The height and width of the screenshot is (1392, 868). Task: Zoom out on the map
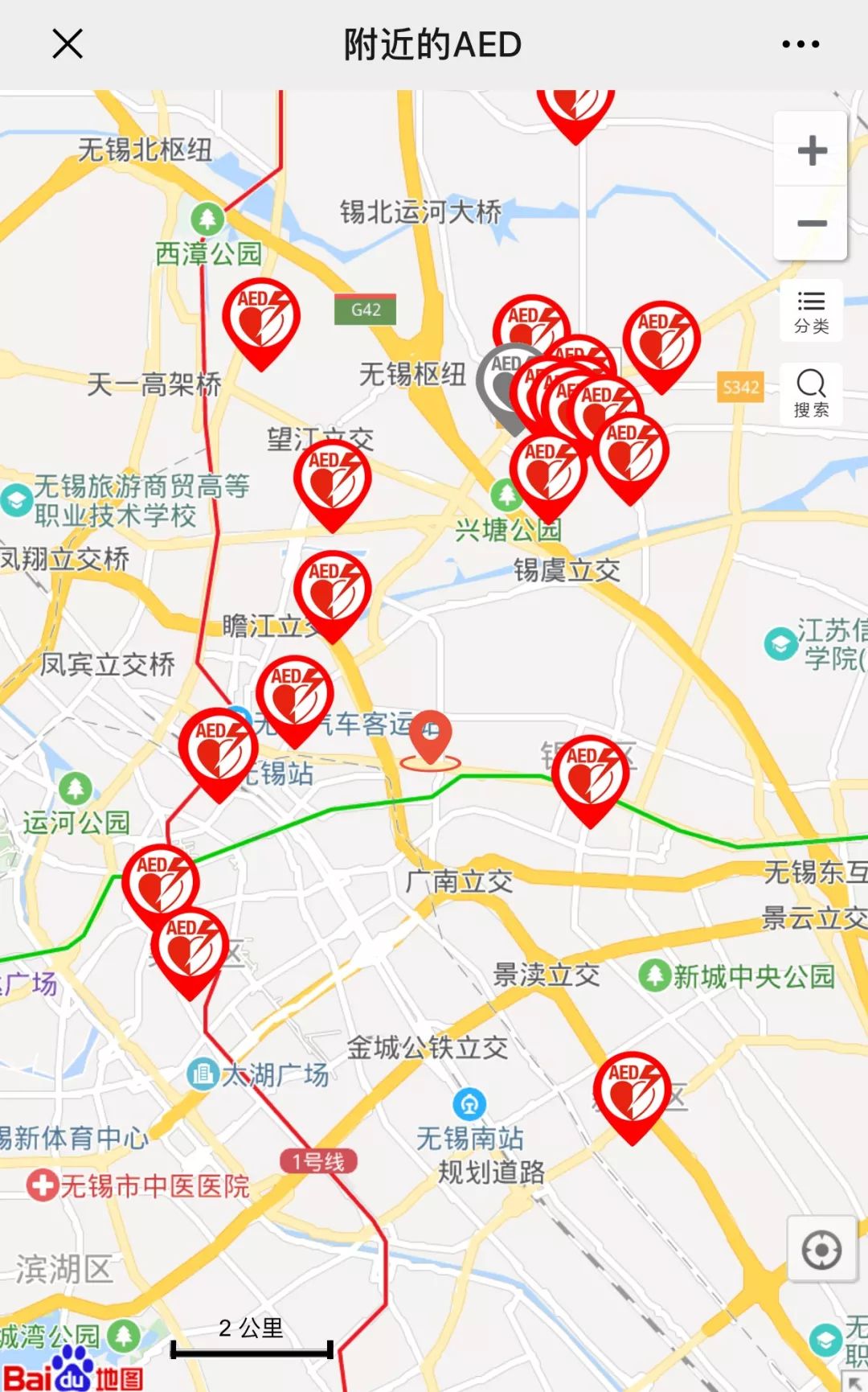[x=812, y=223]
